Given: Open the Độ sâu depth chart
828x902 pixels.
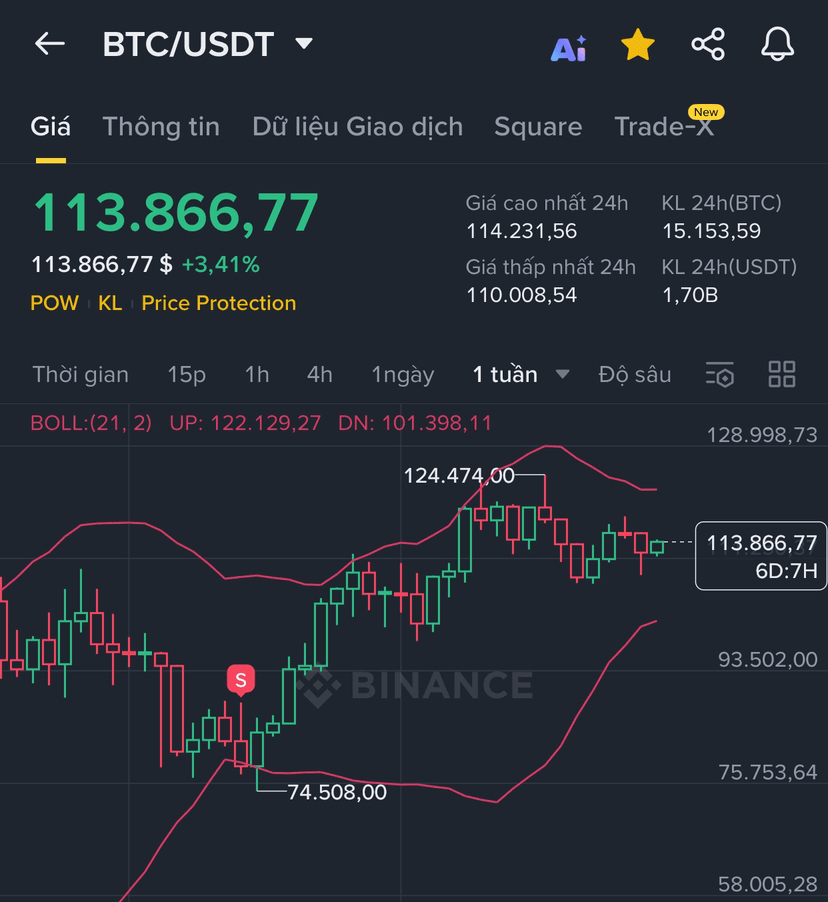Looking at the screenshot, I should point(635,375).
